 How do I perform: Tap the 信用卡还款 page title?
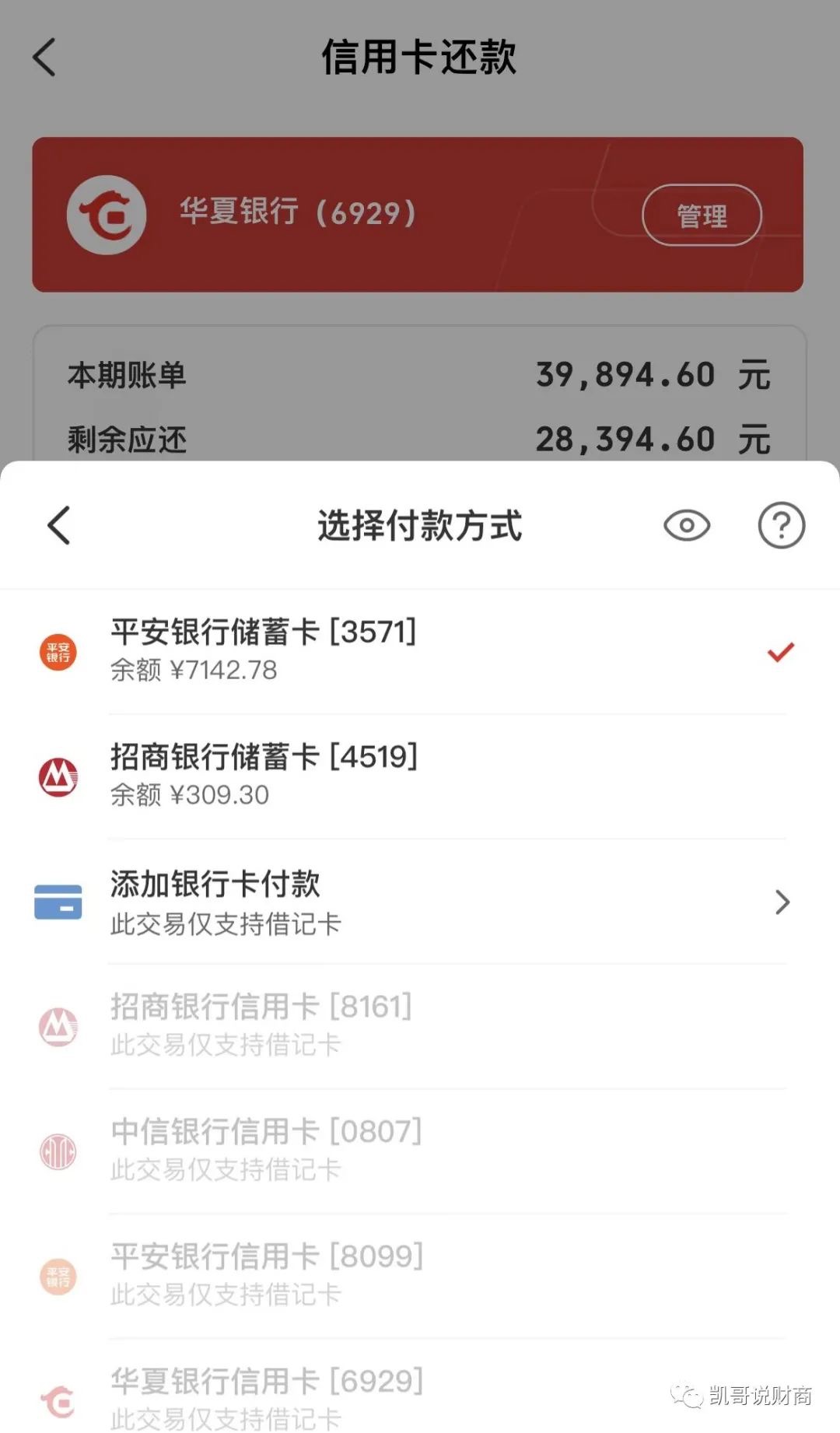[x=420, y=57]
